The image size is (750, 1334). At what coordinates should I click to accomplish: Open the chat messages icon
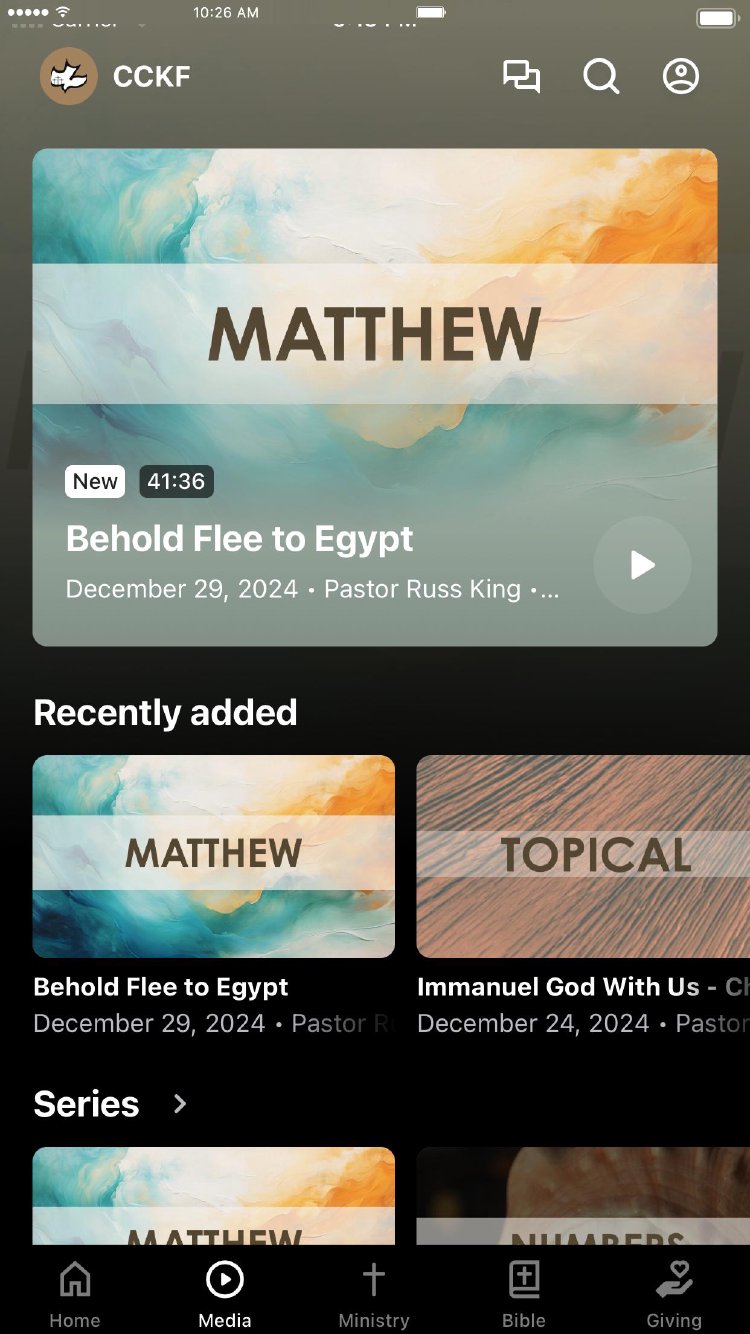tap(521, 77)
